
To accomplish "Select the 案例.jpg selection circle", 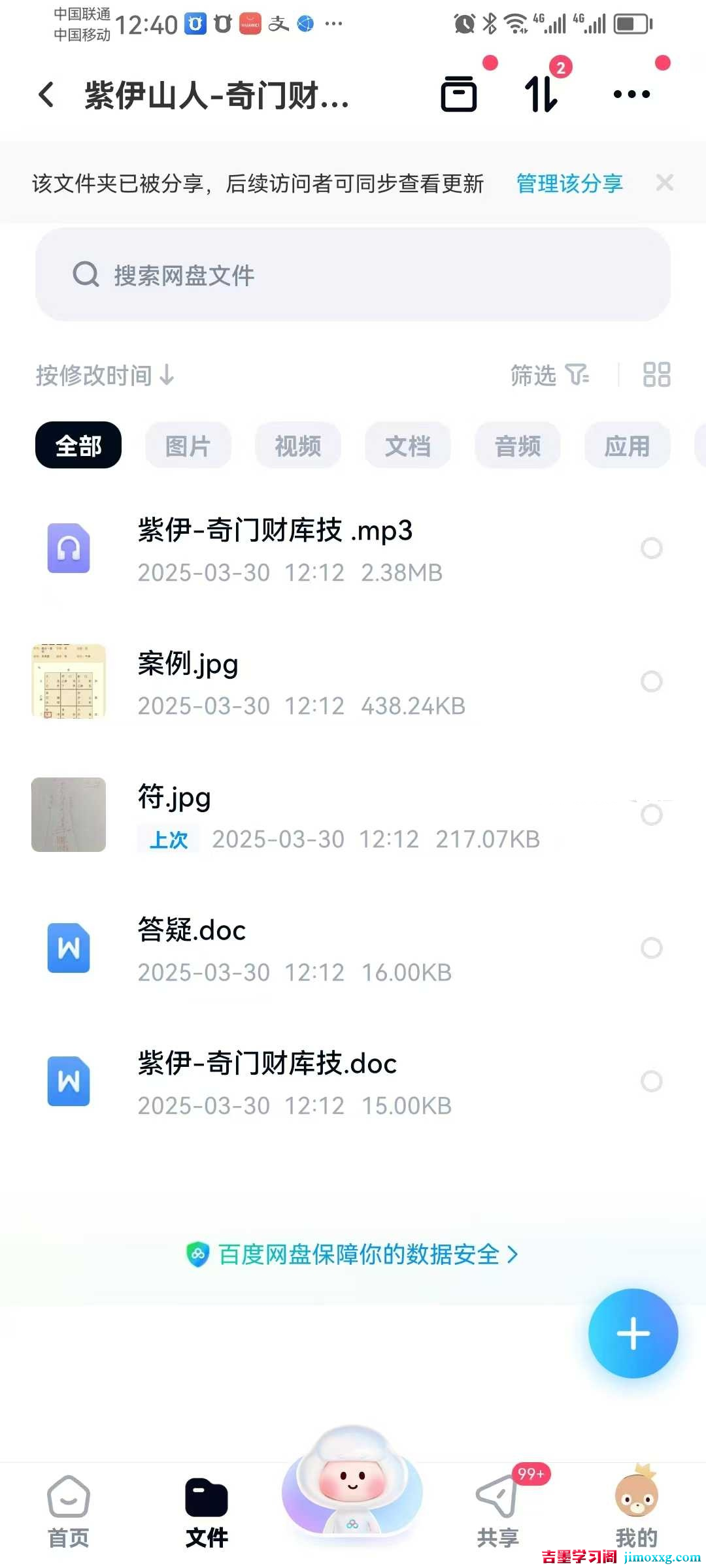I will coord(652,681).
